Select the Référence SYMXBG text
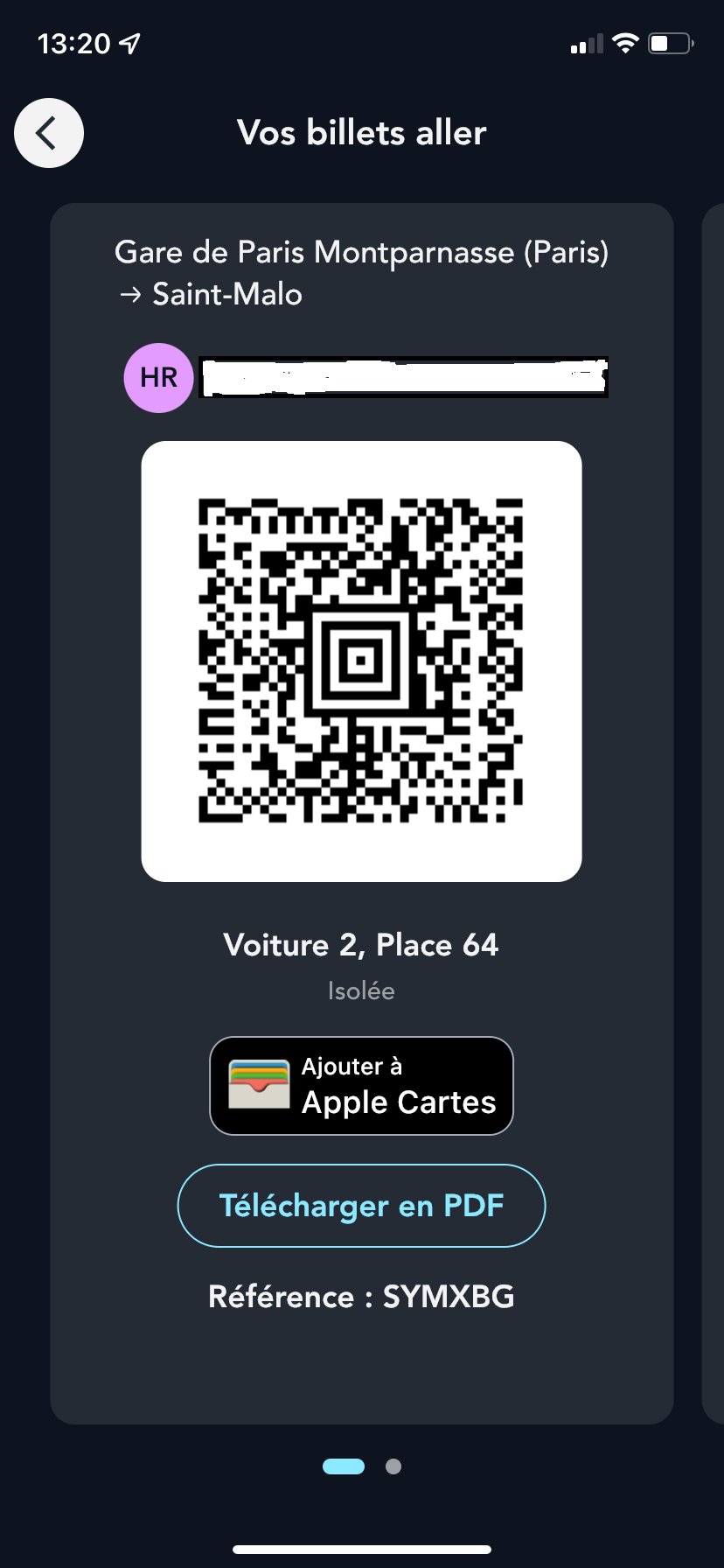Viewport: 724px width, 1568px height. (361, 1297)
